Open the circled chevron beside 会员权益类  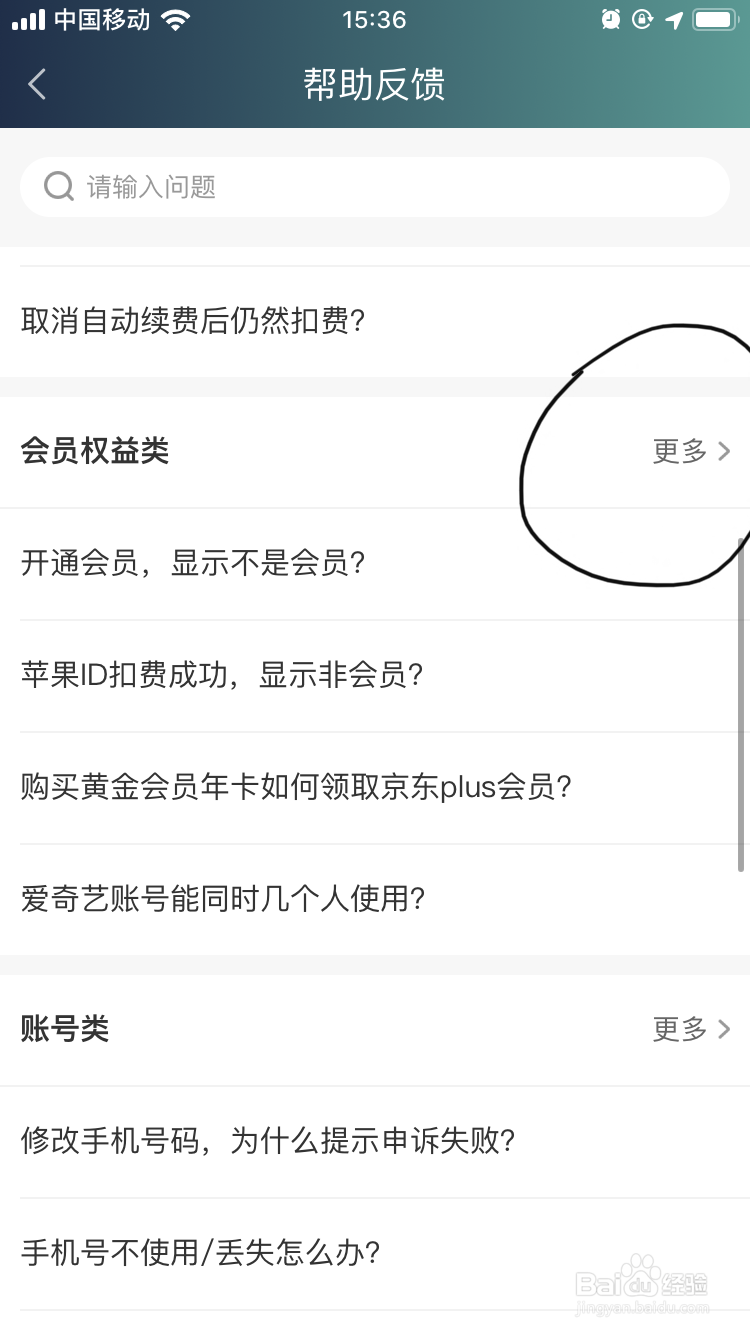pyautogui.click(x=724, y=451)
